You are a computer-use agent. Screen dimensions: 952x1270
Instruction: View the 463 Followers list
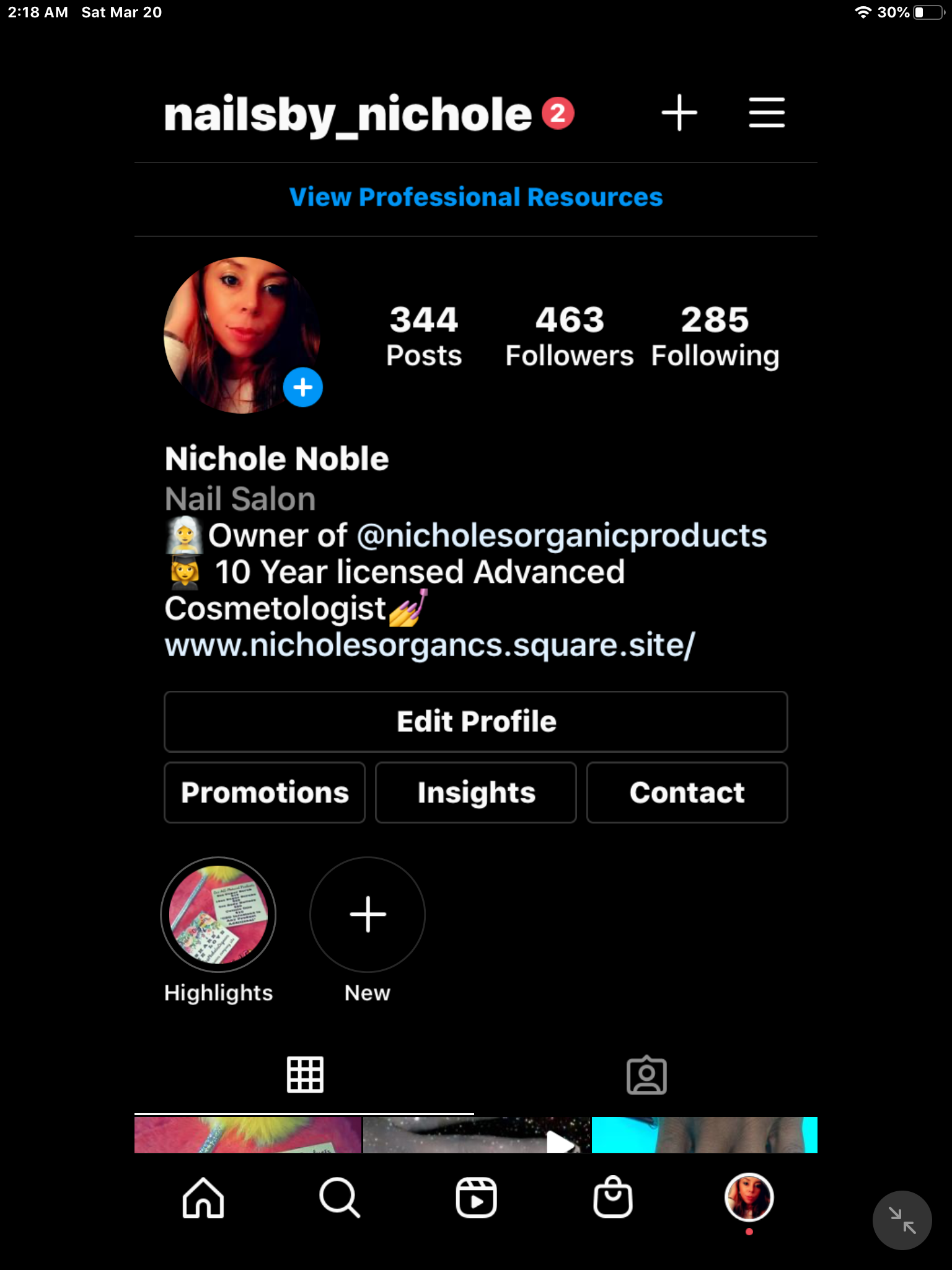pos(569,337)
